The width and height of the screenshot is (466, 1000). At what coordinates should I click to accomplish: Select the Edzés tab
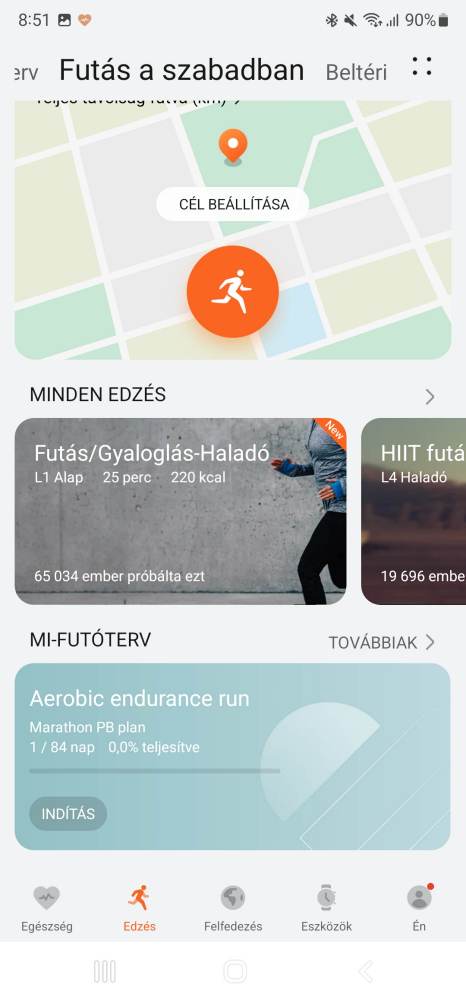pos(139,909)
